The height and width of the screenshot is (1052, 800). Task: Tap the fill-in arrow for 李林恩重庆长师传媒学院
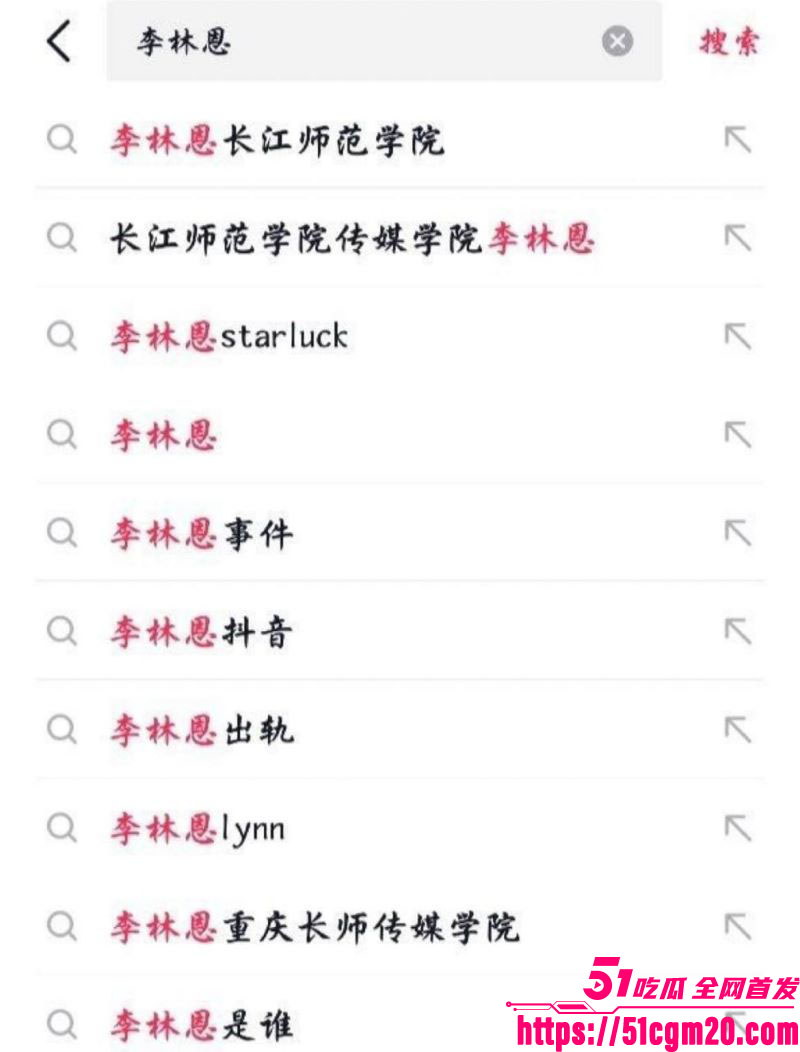(x=737, y=927)
